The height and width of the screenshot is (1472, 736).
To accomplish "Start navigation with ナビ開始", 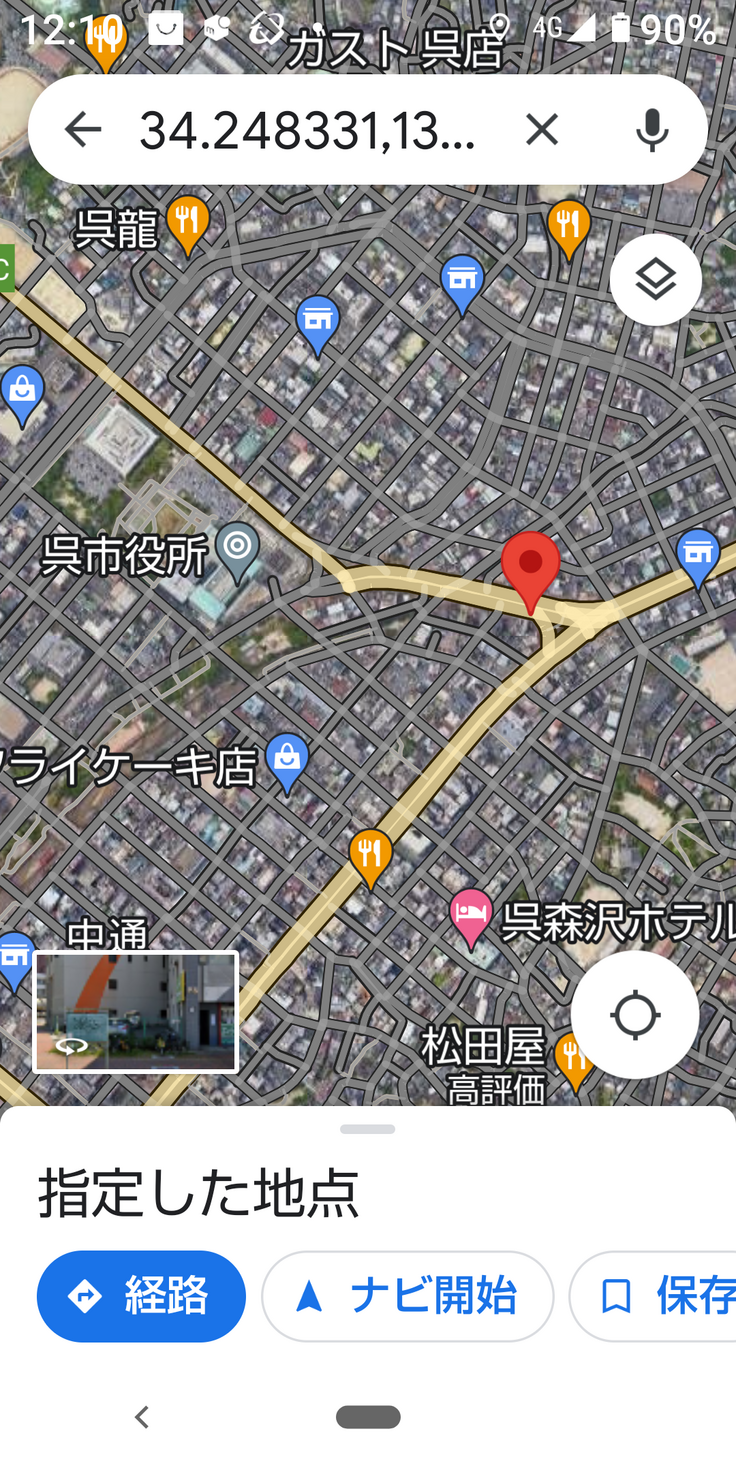I will pyautogui.click(x=408, y=1296).
